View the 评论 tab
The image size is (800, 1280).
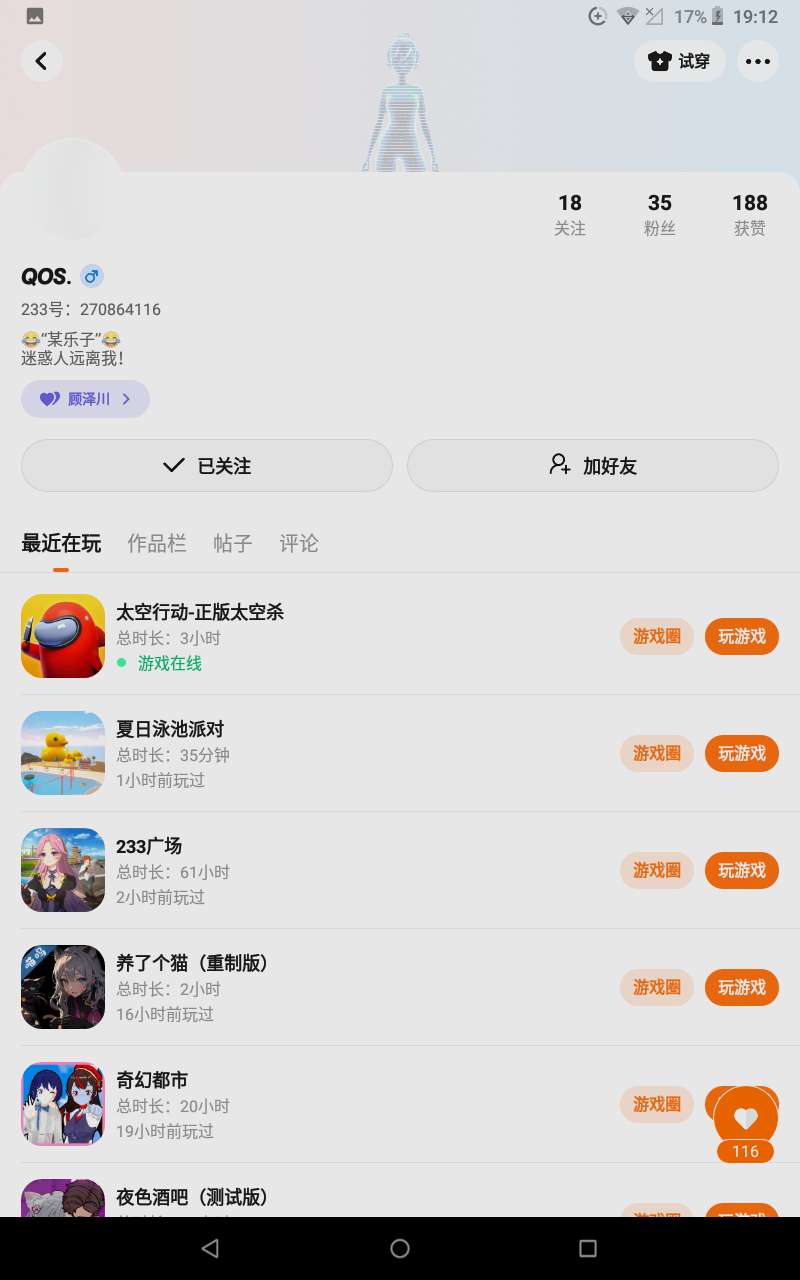click(299, 543)
